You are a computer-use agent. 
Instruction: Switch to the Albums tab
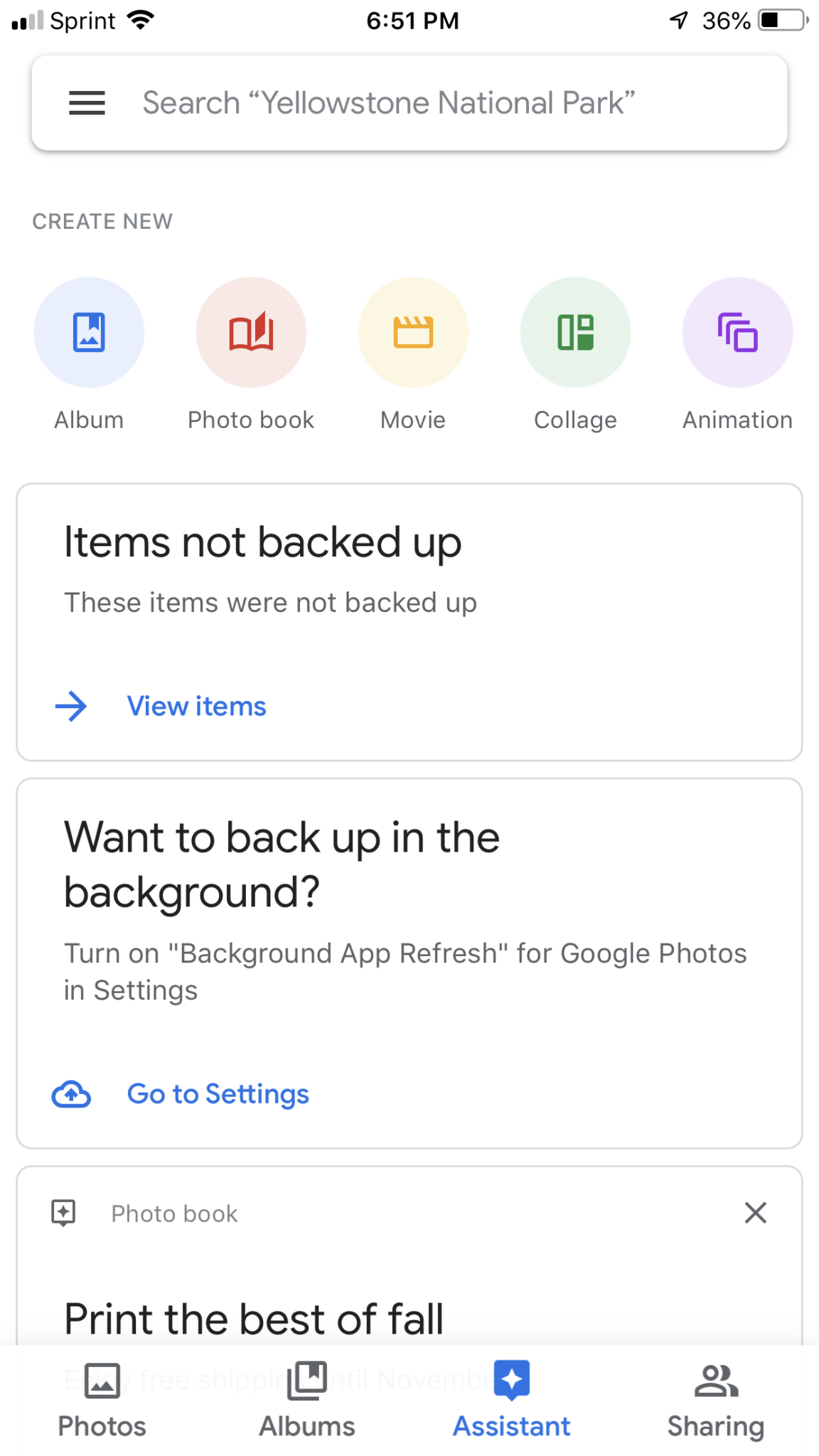[x=307, y=1399]
